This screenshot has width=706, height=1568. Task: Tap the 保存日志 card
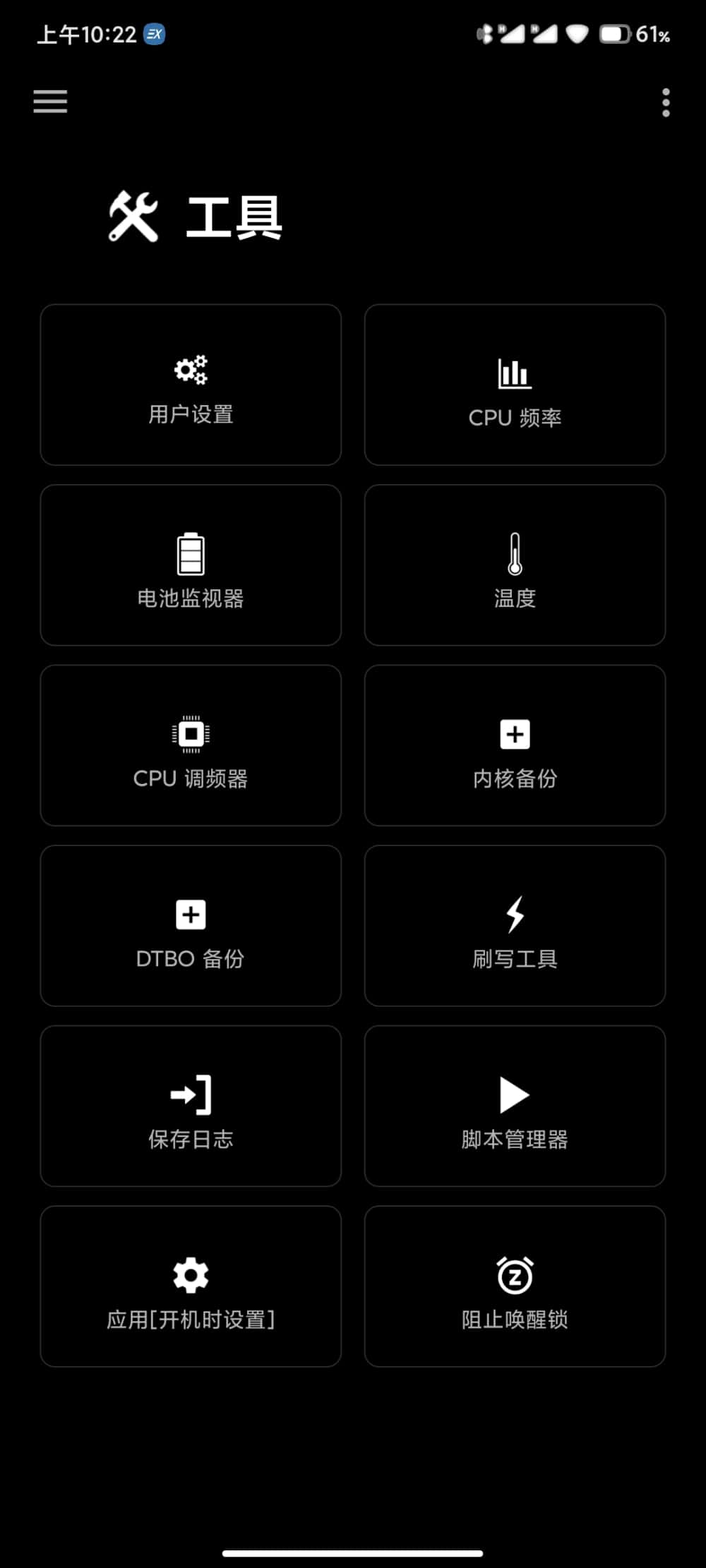[191, 1106]
